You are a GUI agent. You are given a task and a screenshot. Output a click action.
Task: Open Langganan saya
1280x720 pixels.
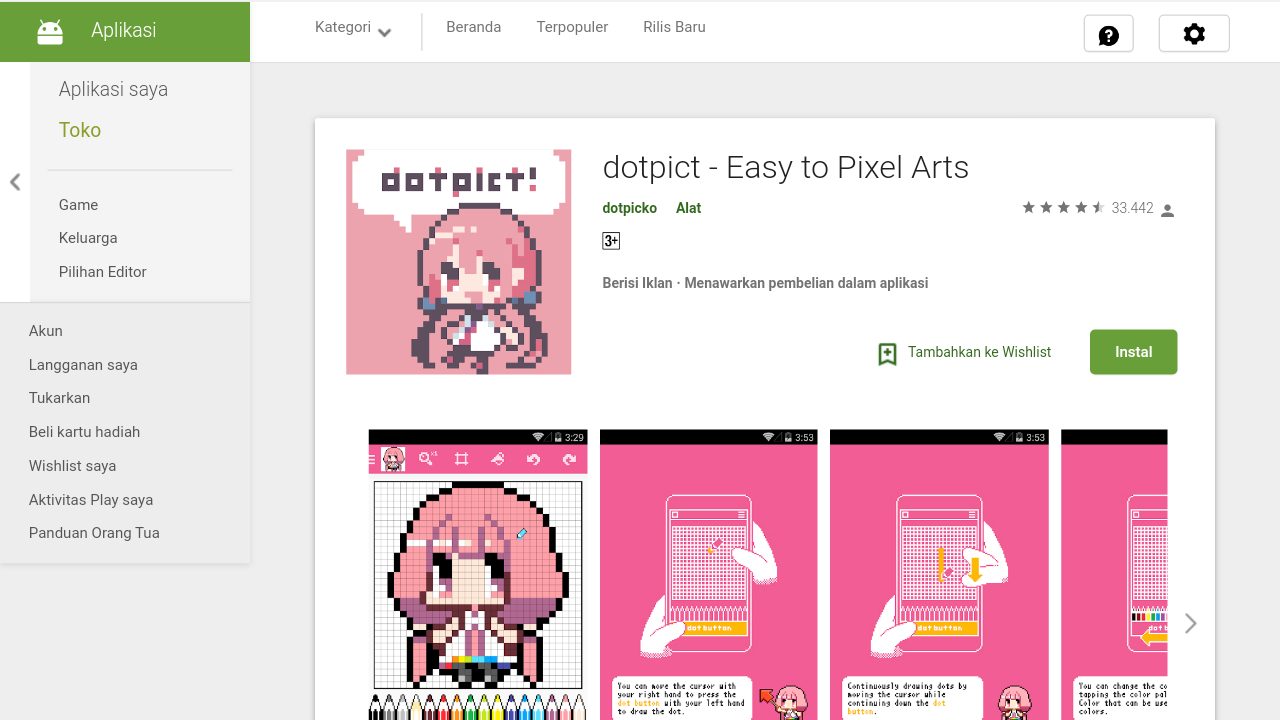coord(83,365)
